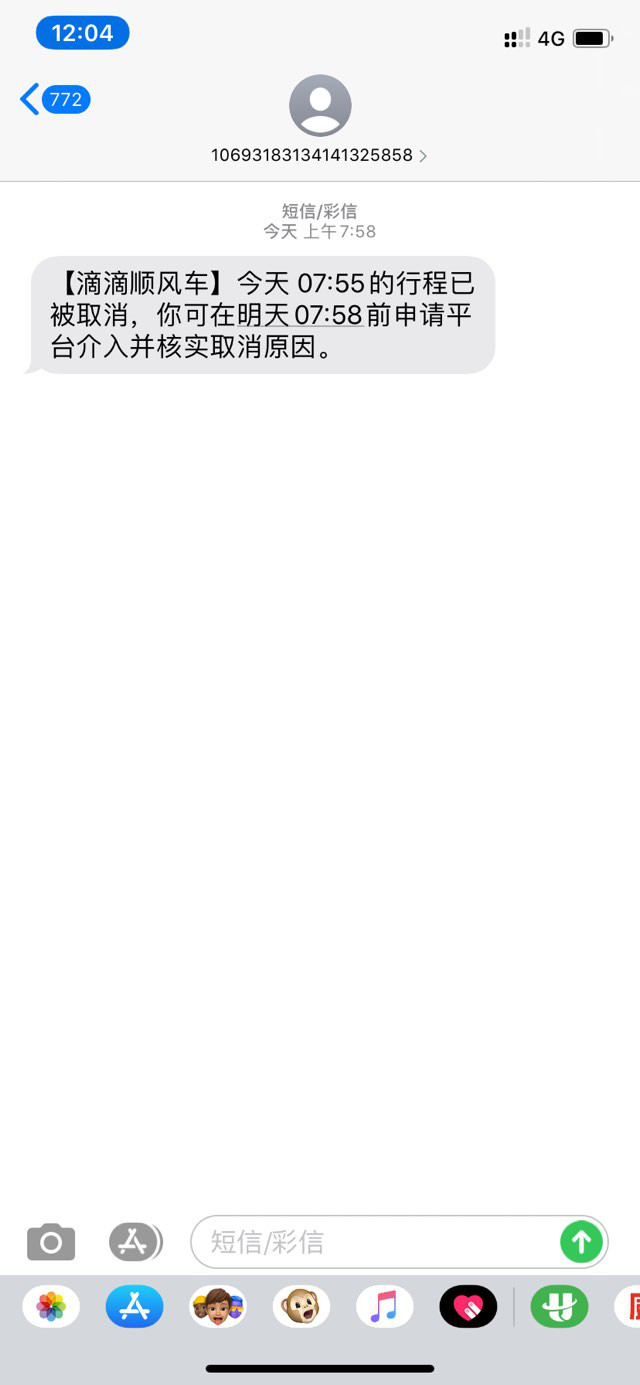Open contact details for 10693183134141325858
This screenshot has height=1385, width=640.
(x=319, y=155)
